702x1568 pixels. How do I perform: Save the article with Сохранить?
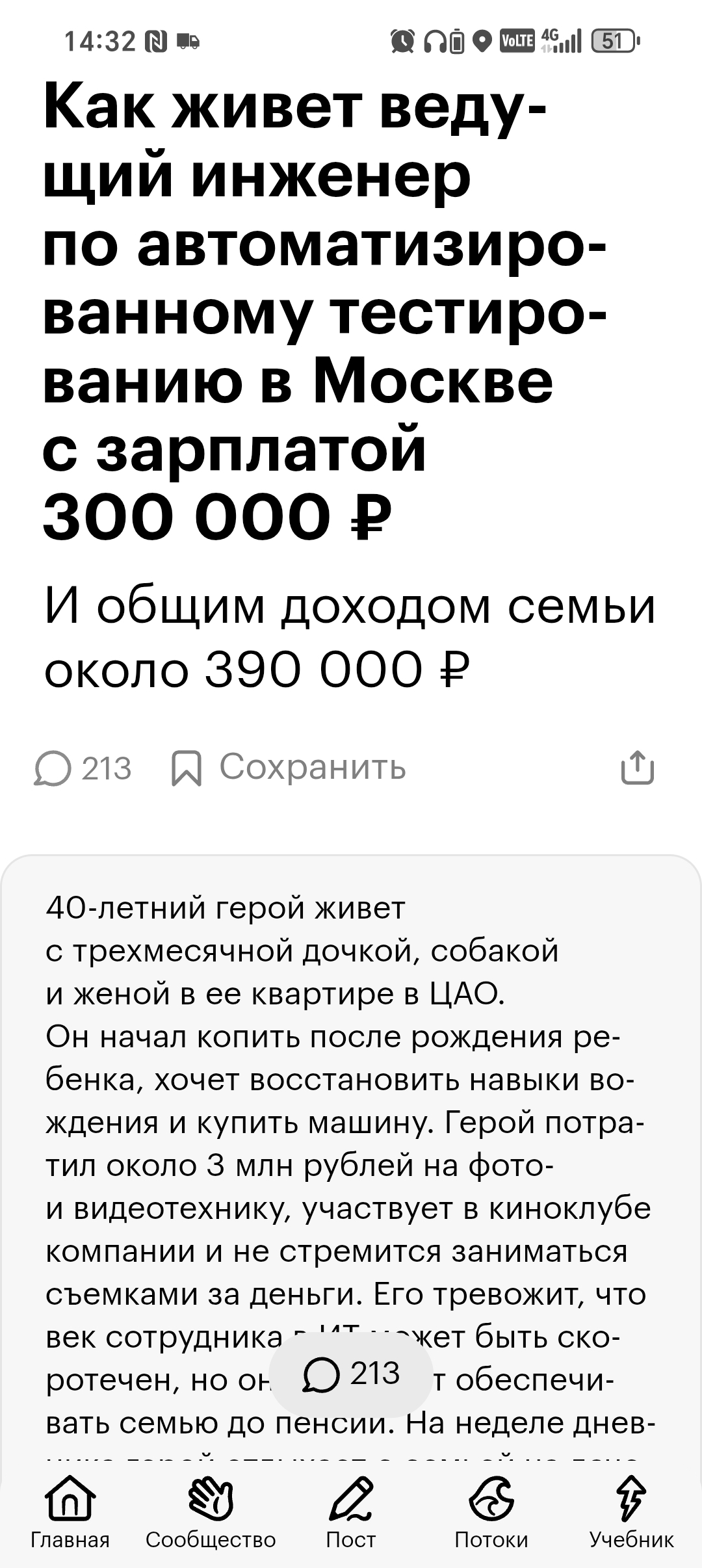(x=289, y=768)
